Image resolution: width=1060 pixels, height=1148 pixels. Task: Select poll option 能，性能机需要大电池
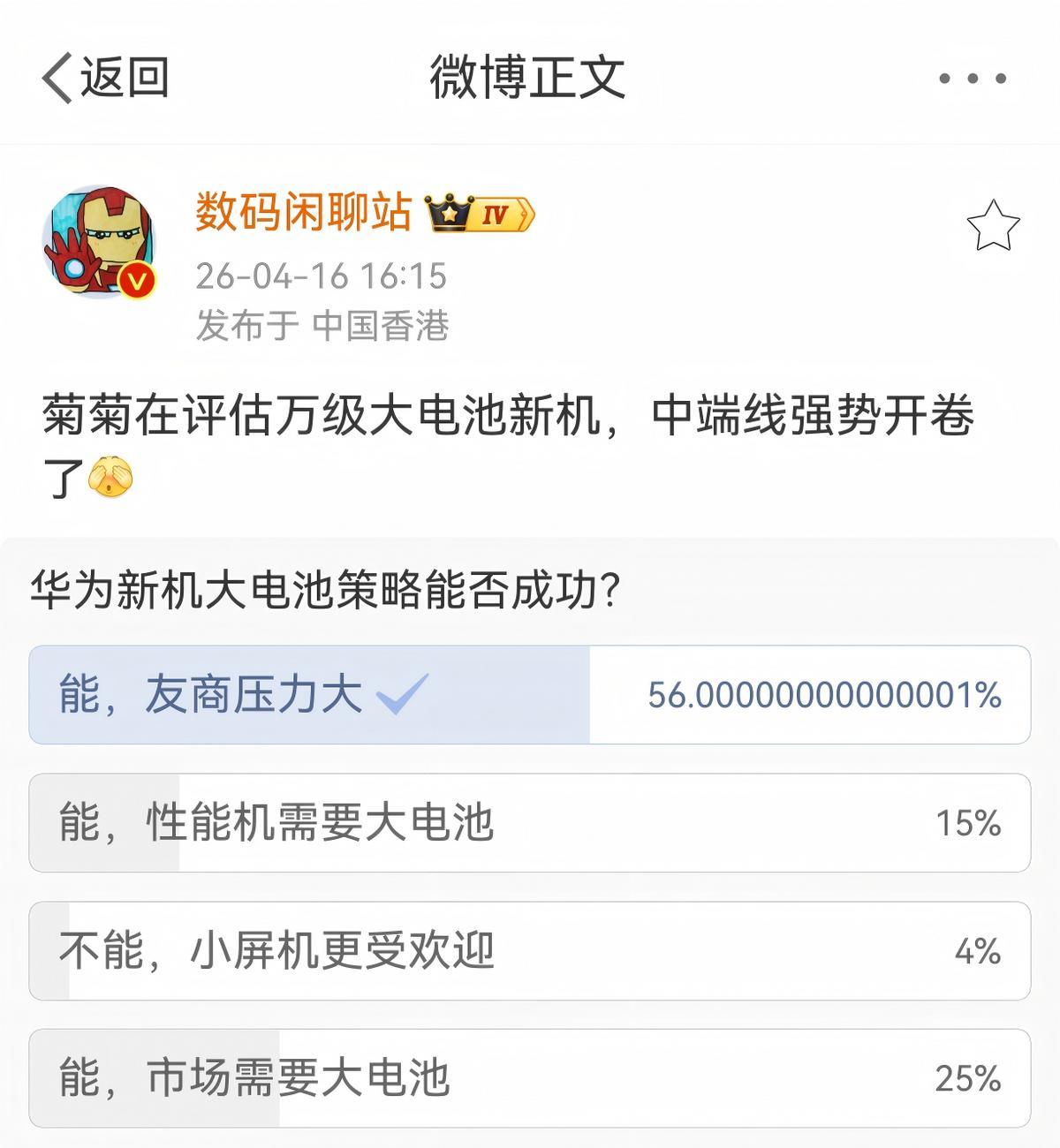[529, 823]
